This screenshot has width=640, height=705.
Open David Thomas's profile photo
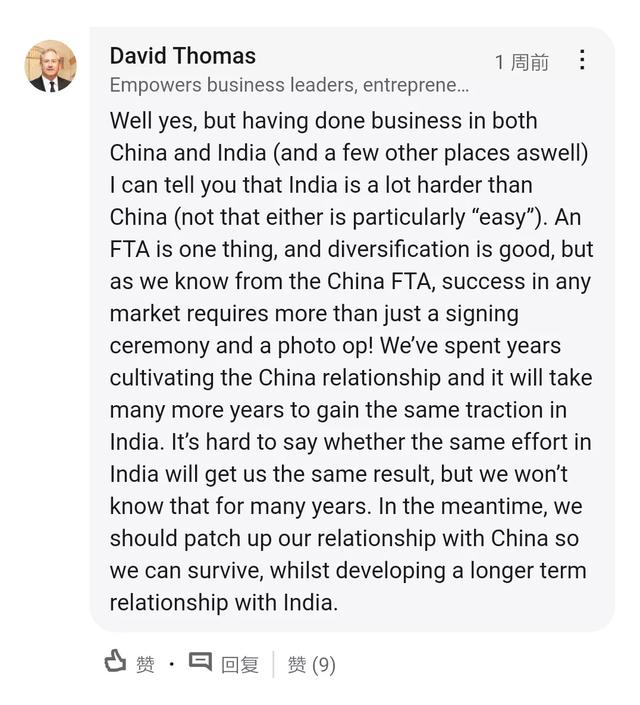click(x=50, y=67)
